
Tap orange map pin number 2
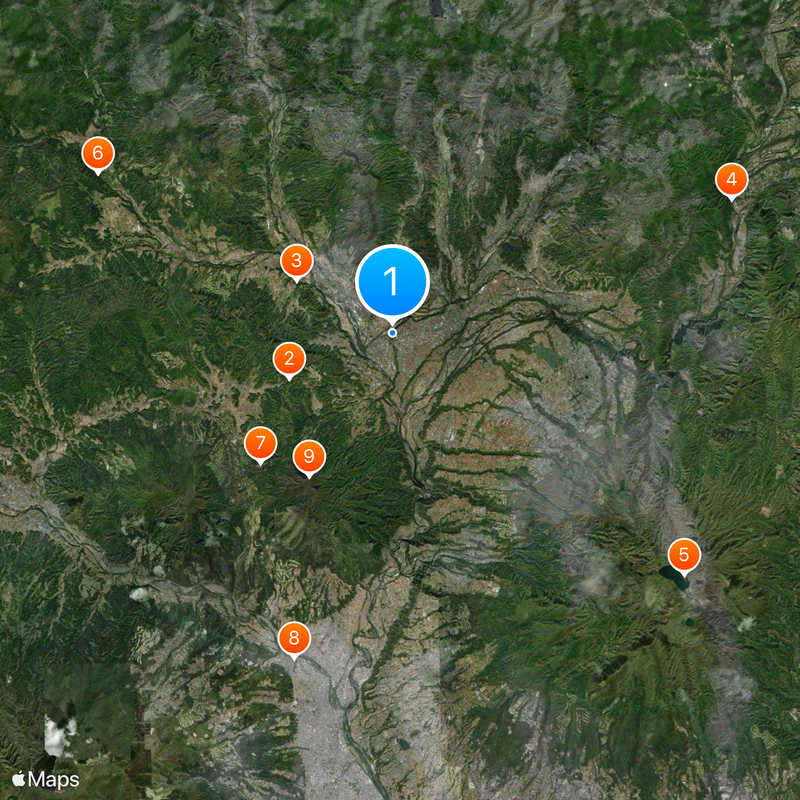(289, 359)
